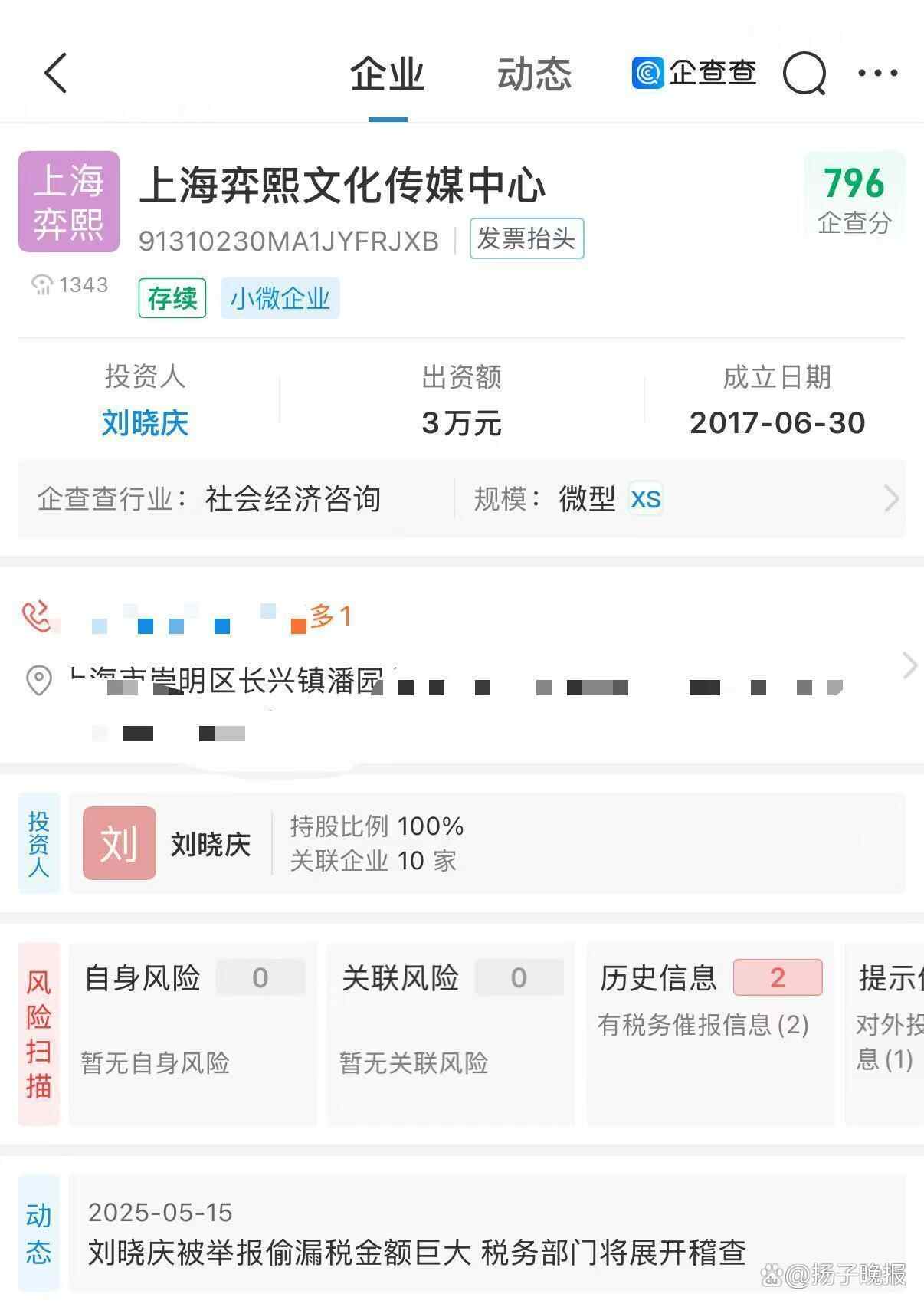Open investor link 刘晓庆 under 投资人
Screen dimensions: 924x1307
click(145, 422)
